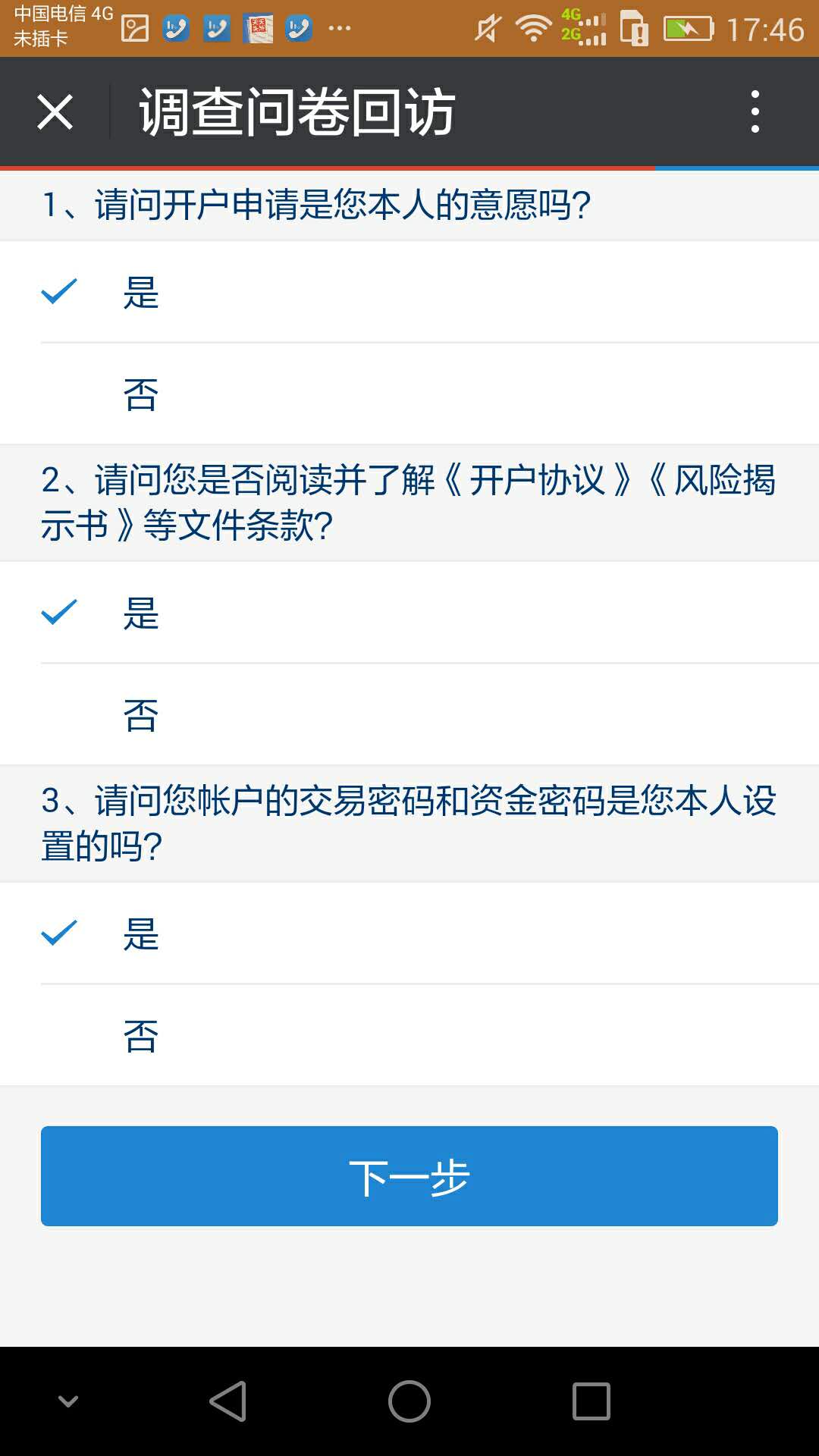Choose 否 for question 2 about 风险揭示书

[409, 714]
